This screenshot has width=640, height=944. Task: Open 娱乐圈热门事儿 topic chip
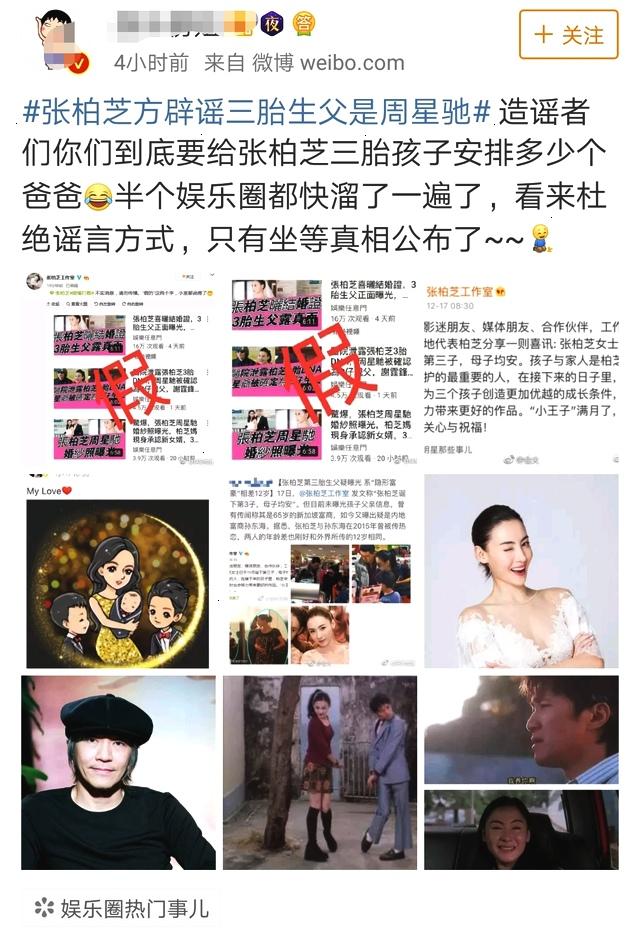(x=121, y=908)
